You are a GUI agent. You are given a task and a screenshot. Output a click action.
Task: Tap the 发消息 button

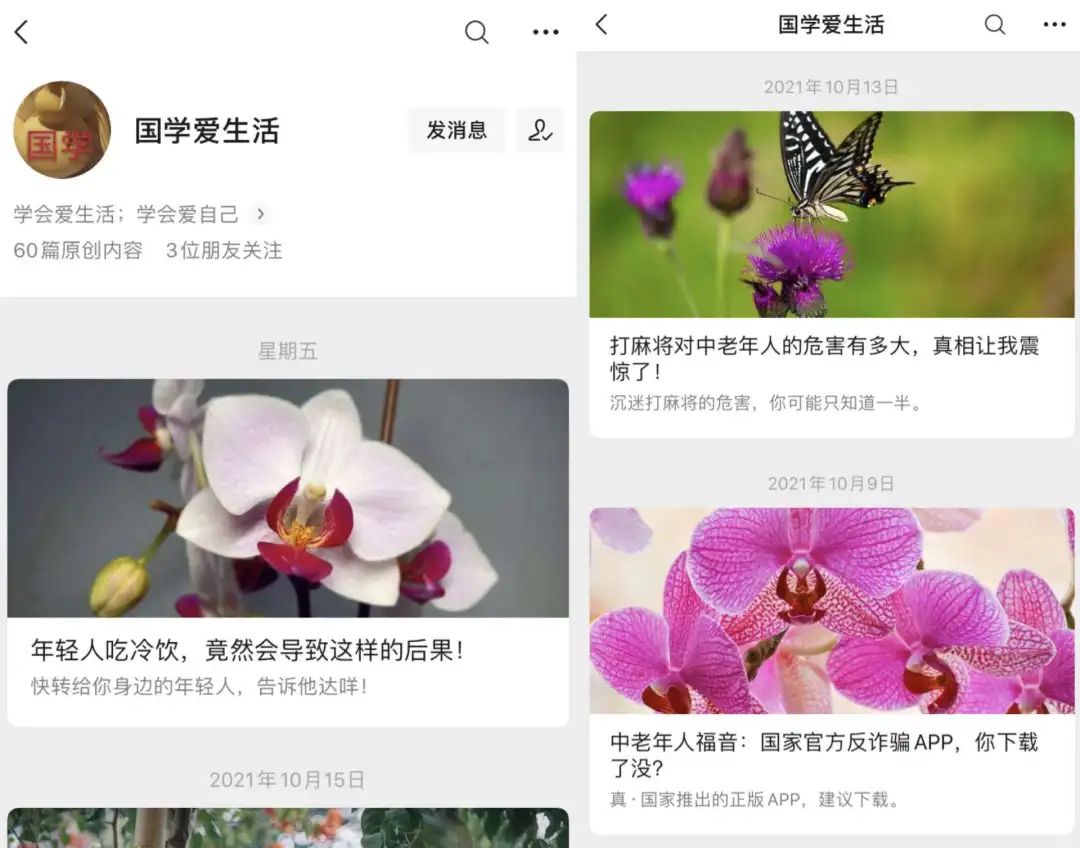click(456, 130)
